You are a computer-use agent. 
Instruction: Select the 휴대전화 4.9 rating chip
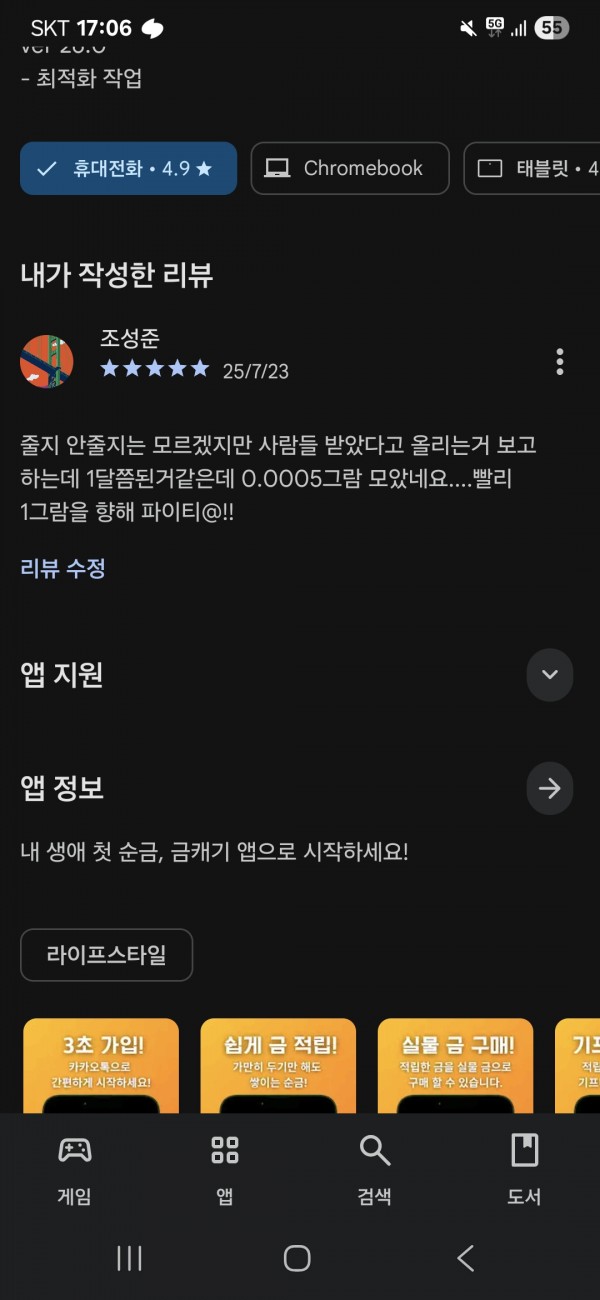(x=128, y=168)
